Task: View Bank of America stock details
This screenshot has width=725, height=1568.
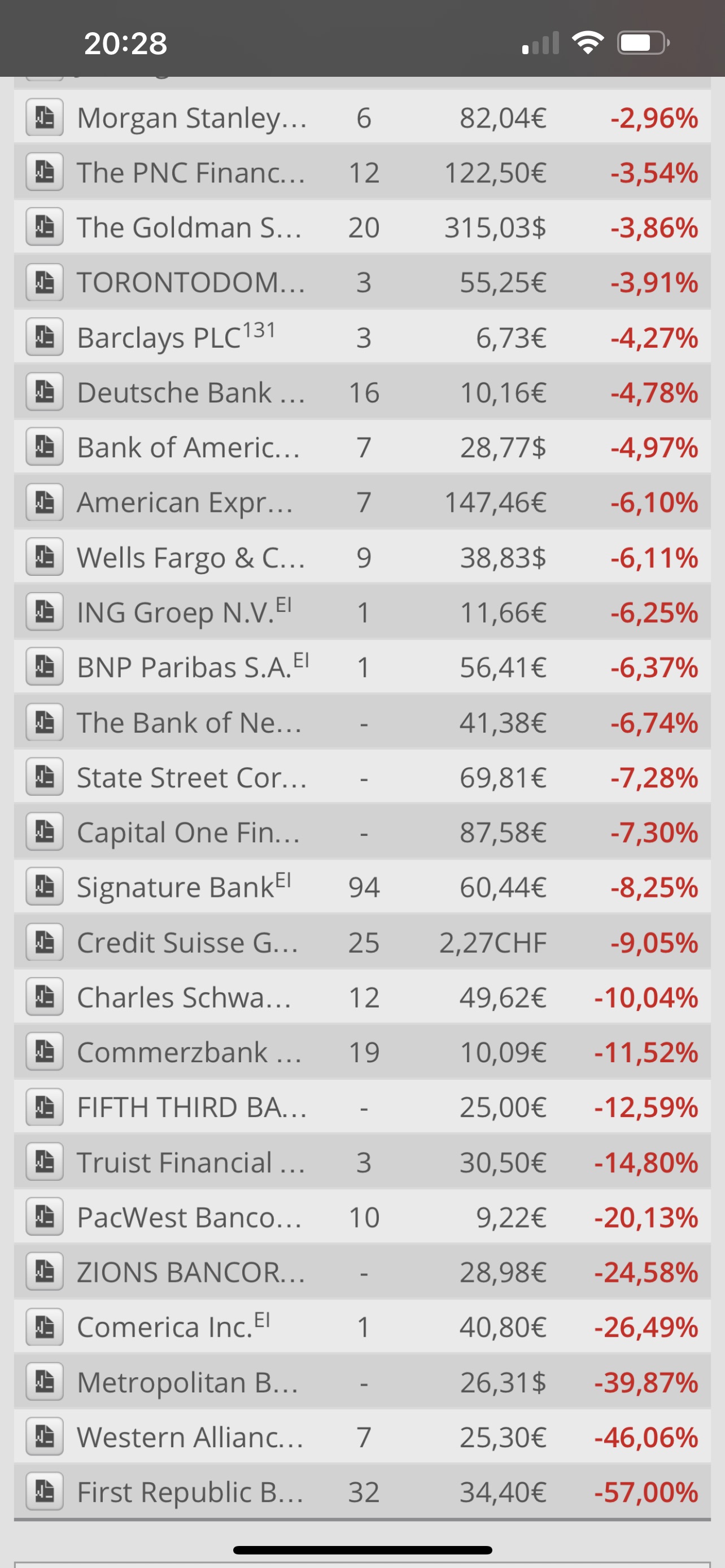Action: click(x=187, y=448)
